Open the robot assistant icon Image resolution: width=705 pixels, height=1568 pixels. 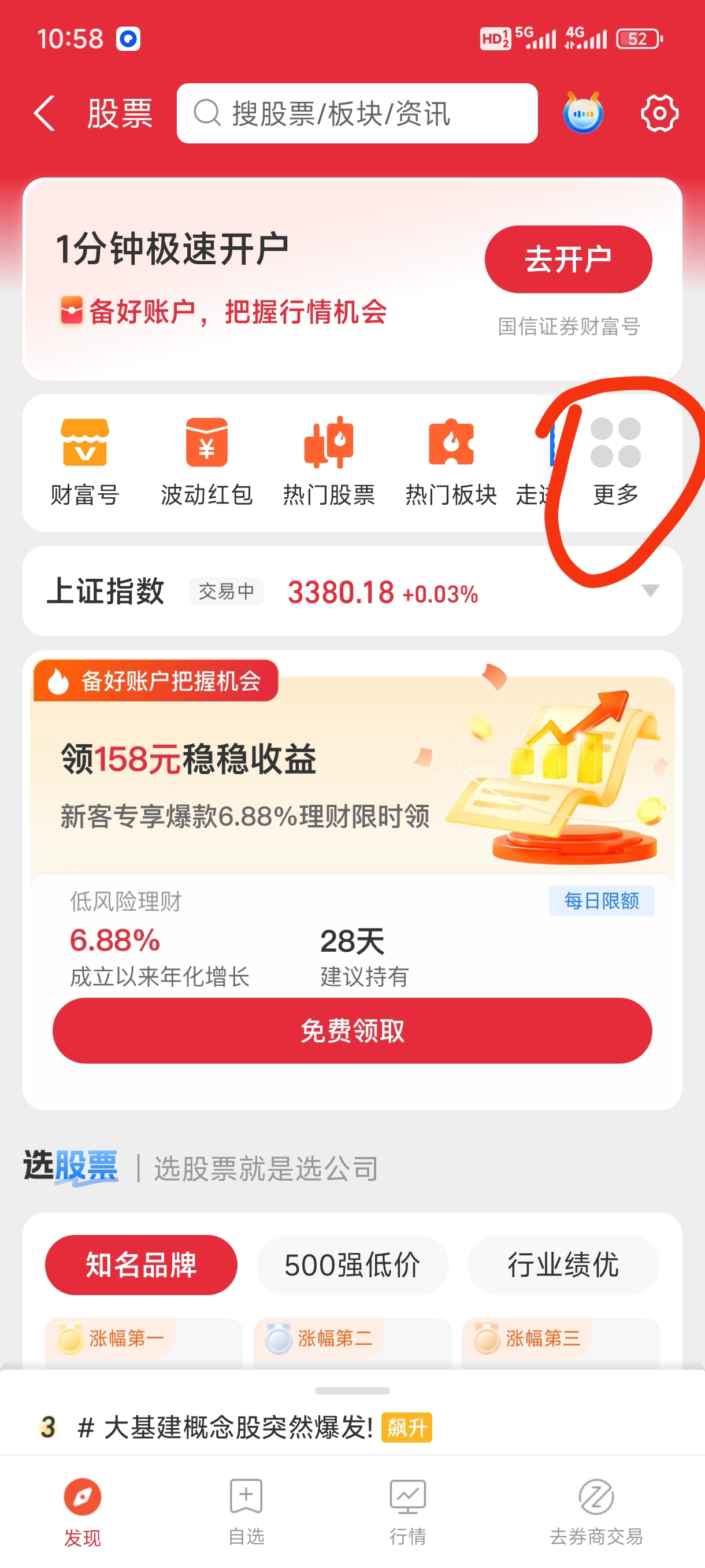click(582, 113)
